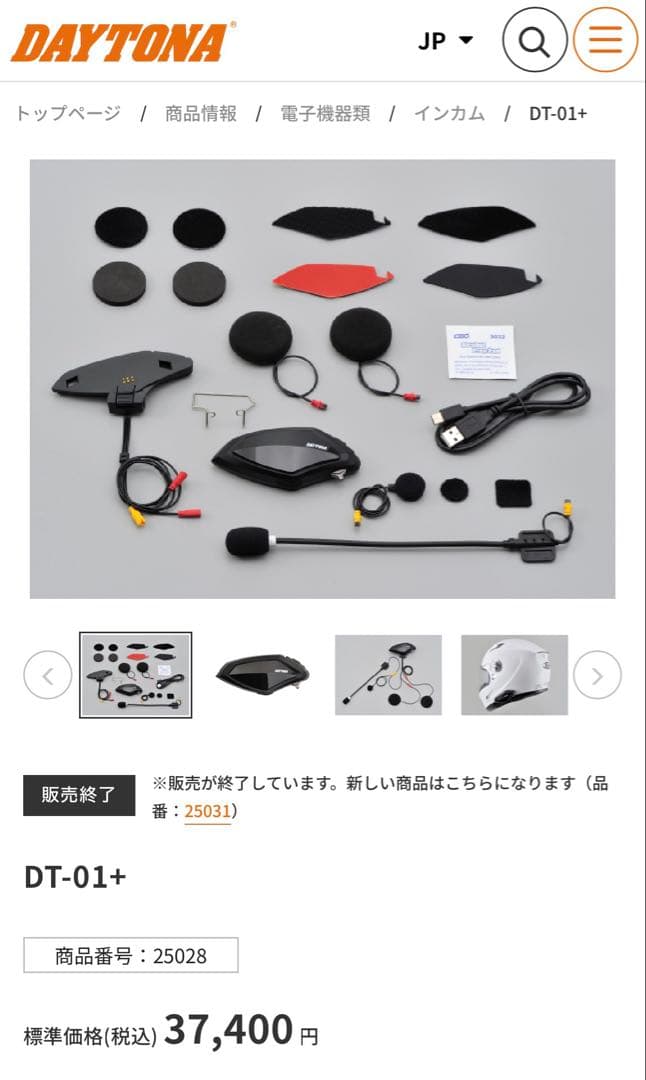
Task: Show the previous product image
Action: tap(48, 676)
